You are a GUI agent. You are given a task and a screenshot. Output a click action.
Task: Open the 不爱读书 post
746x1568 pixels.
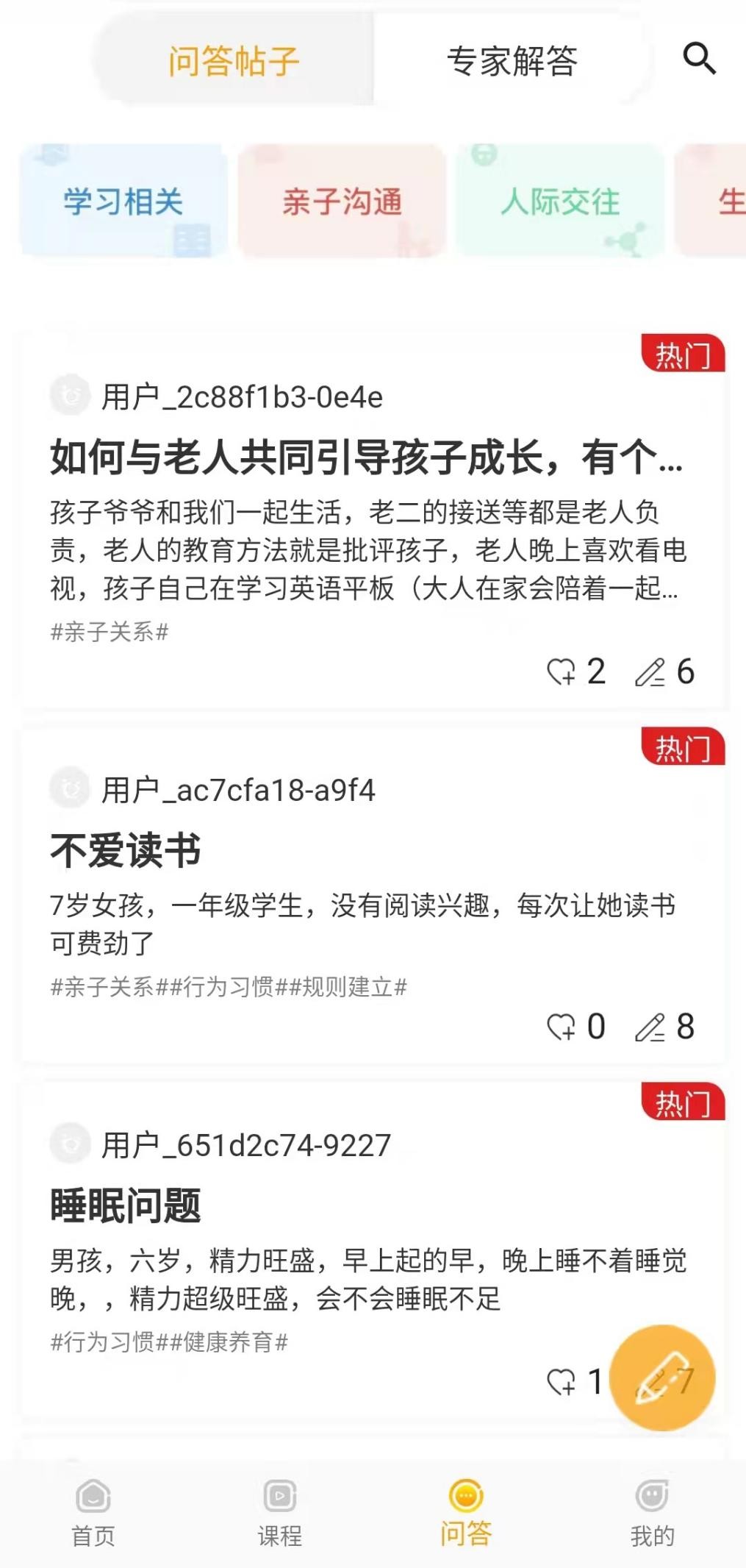(126, 851)
